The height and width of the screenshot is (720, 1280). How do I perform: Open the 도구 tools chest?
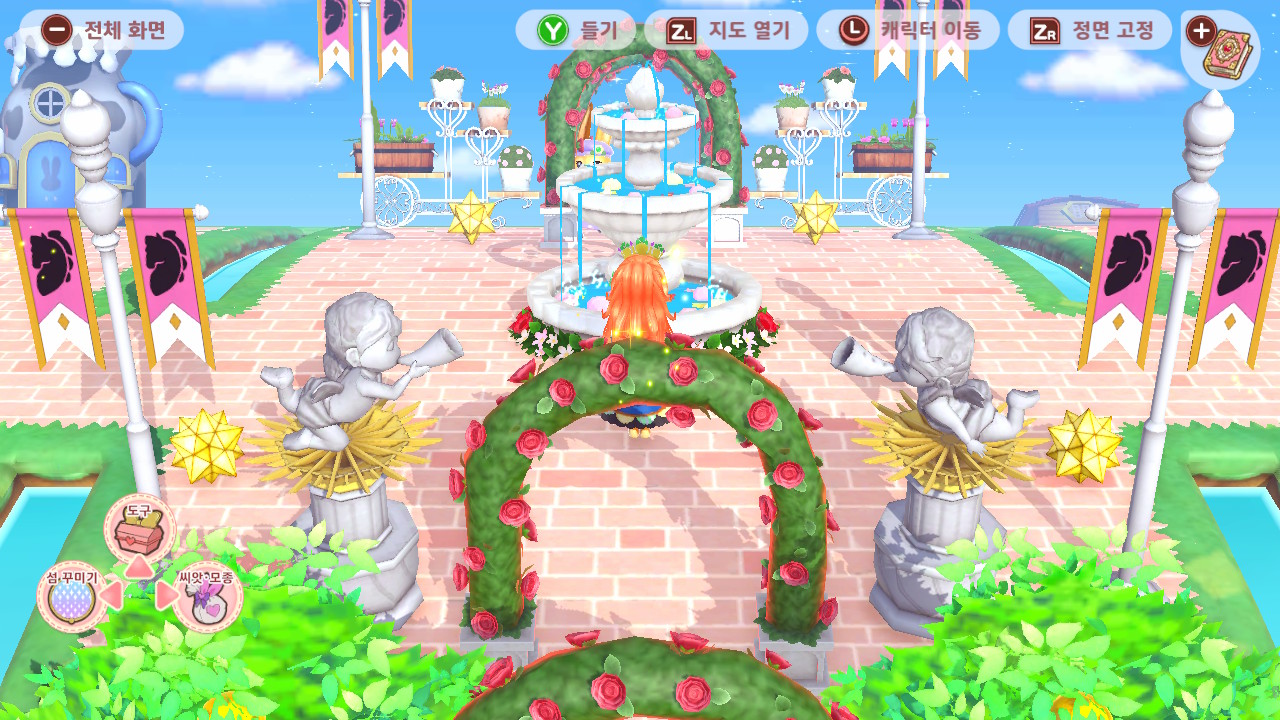[x=139, y=530]
